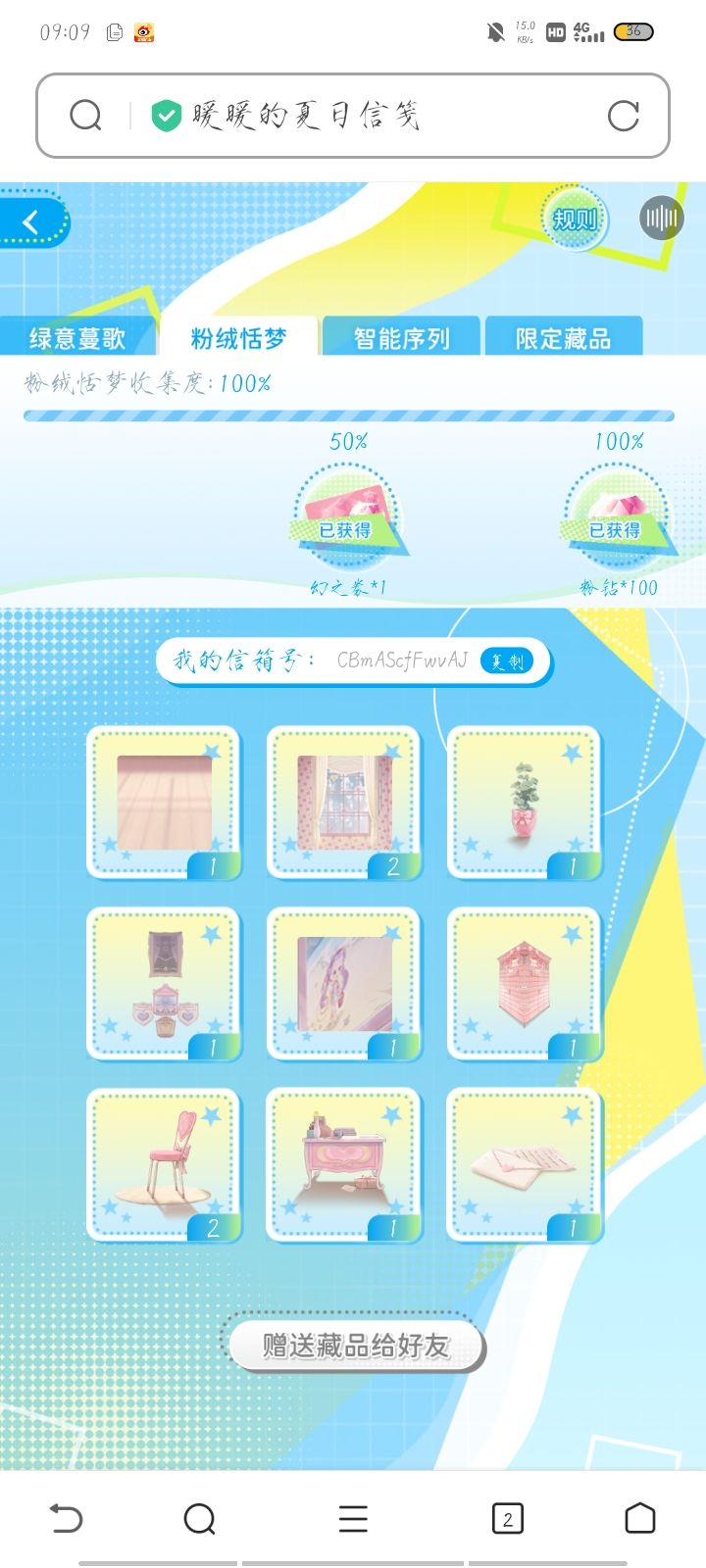Tap the magnifier search icon in the address bar
Screen dimensions: 706x1568
tap(86, 114)
